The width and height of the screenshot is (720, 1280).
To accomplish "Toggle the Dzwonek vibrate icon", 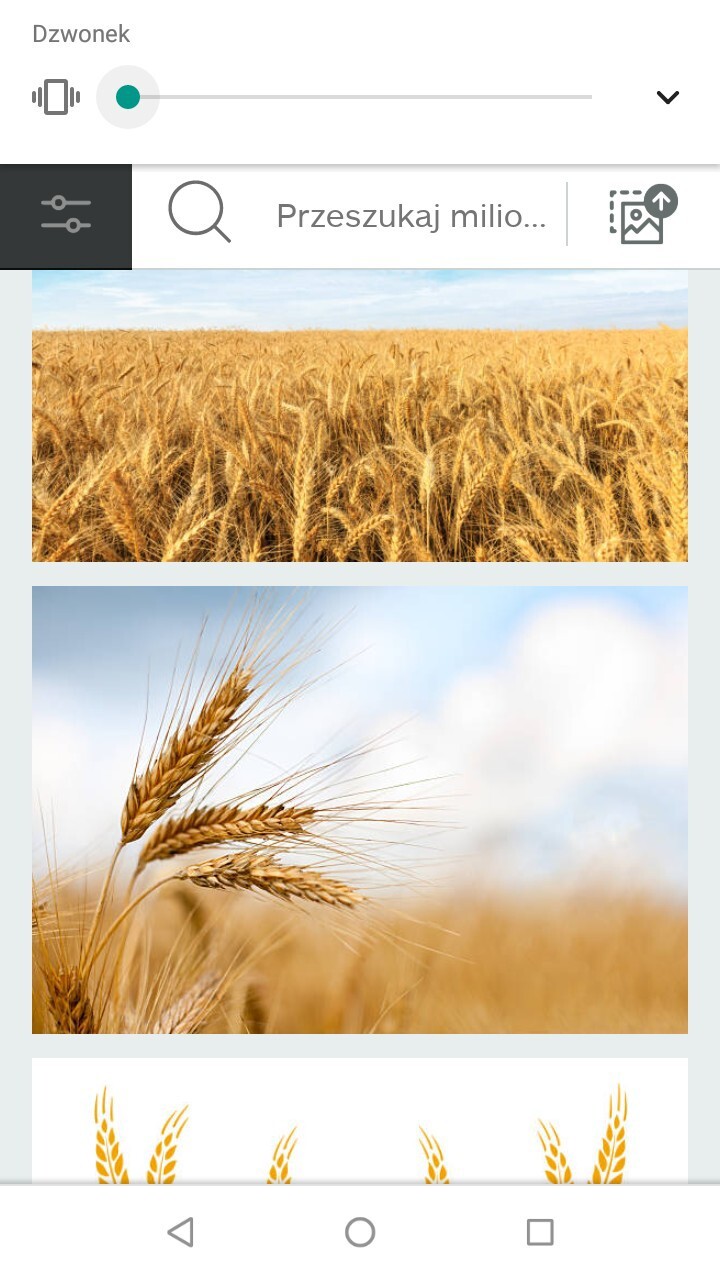I will pyautogui.click(x=56, y=97).
